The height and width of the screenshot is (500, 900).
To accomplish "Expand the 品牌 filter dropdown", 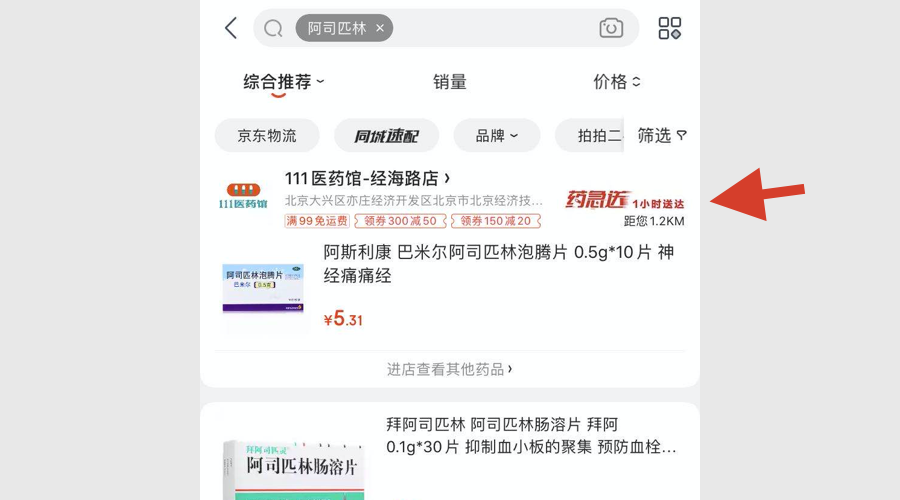I will (x=497, y=136).
